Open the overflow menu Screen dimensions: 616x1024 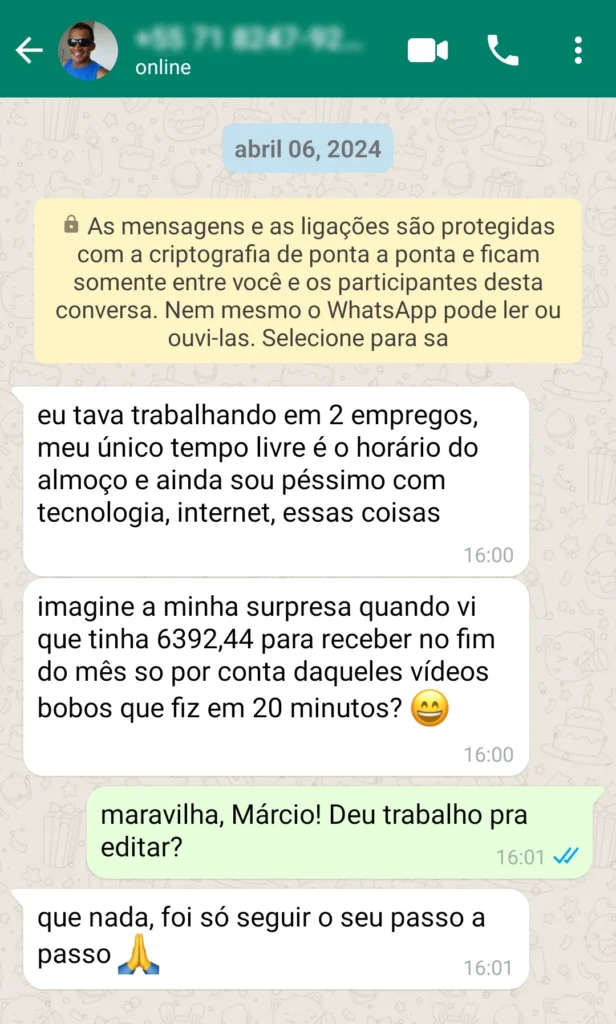coord(578,50)
